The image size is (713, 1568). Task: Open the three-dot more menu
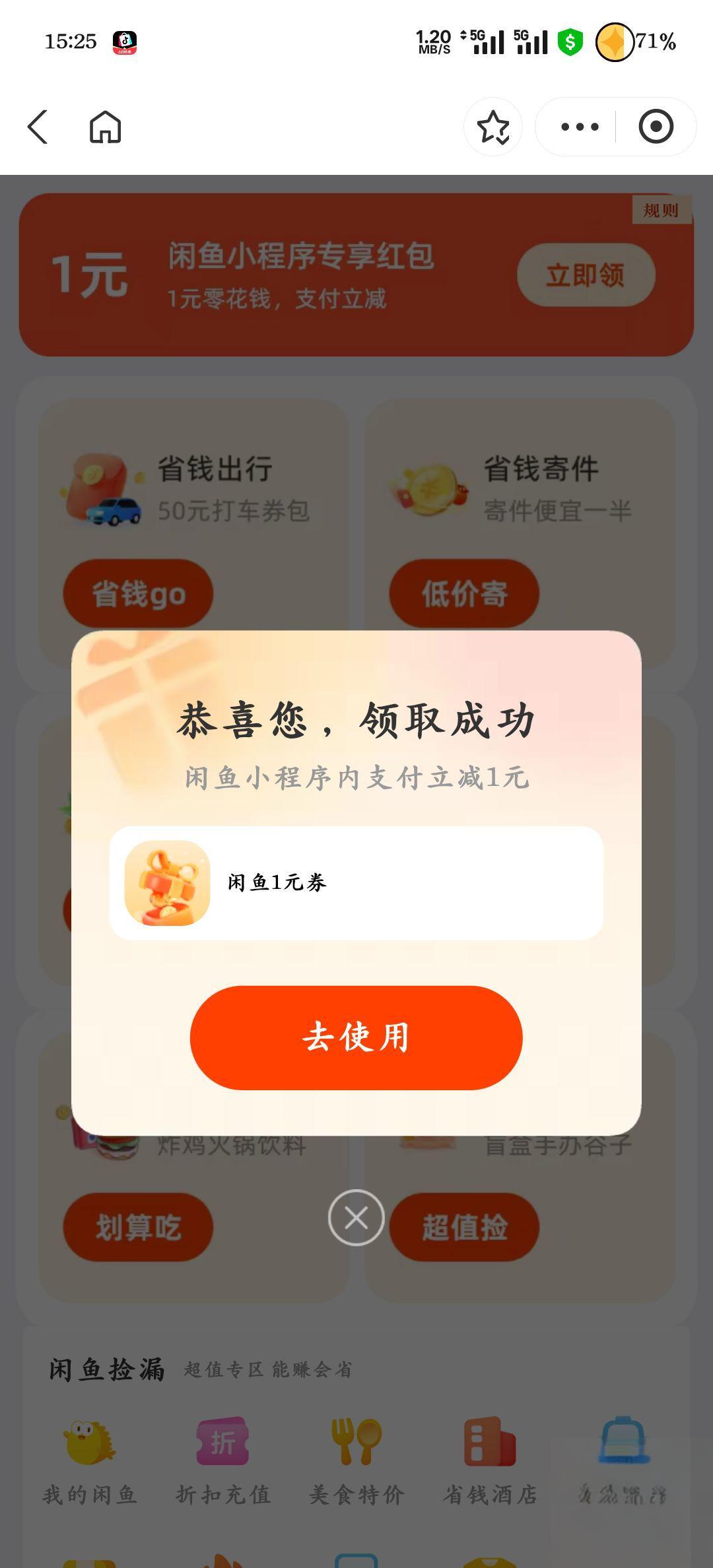(579, 127)
